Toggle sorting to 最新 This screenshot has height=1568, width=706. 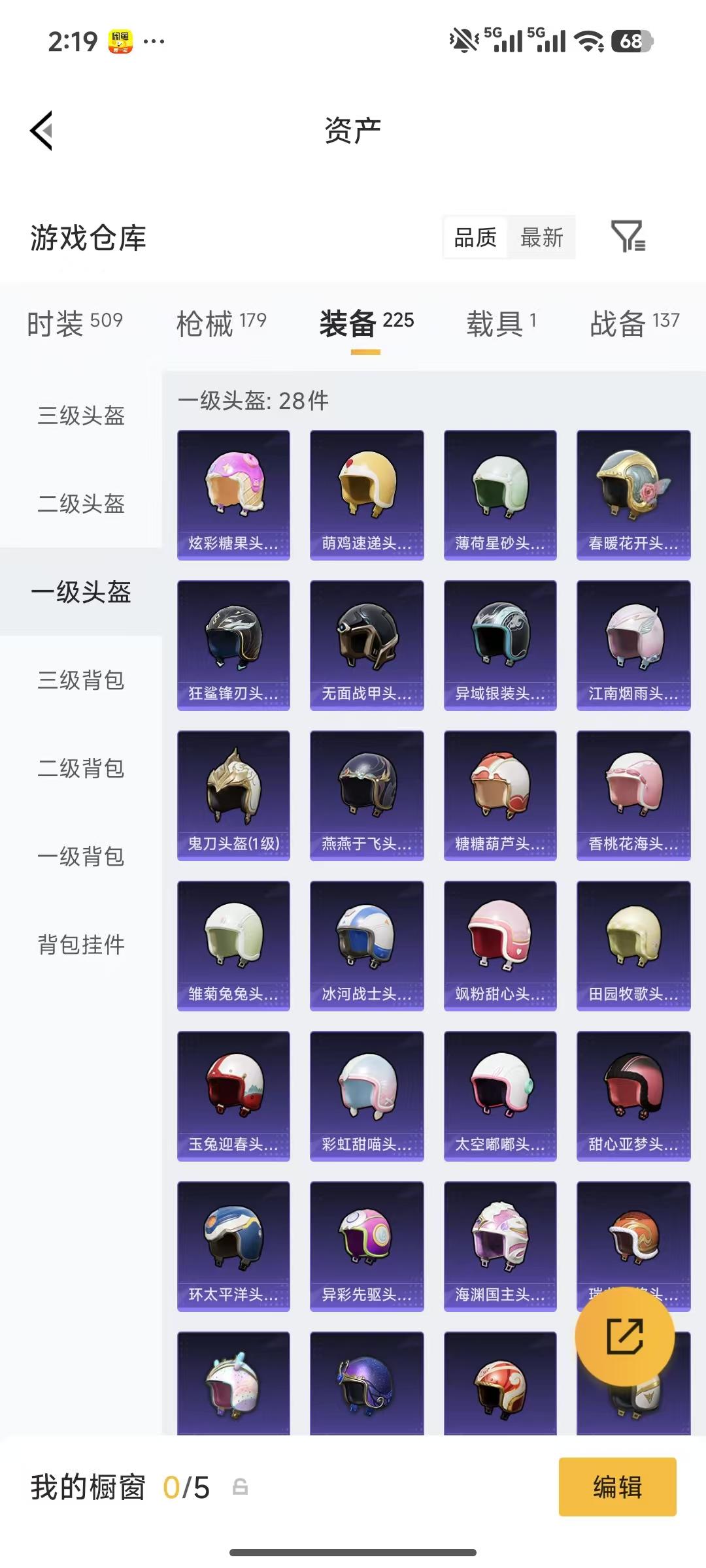(542, 238)
